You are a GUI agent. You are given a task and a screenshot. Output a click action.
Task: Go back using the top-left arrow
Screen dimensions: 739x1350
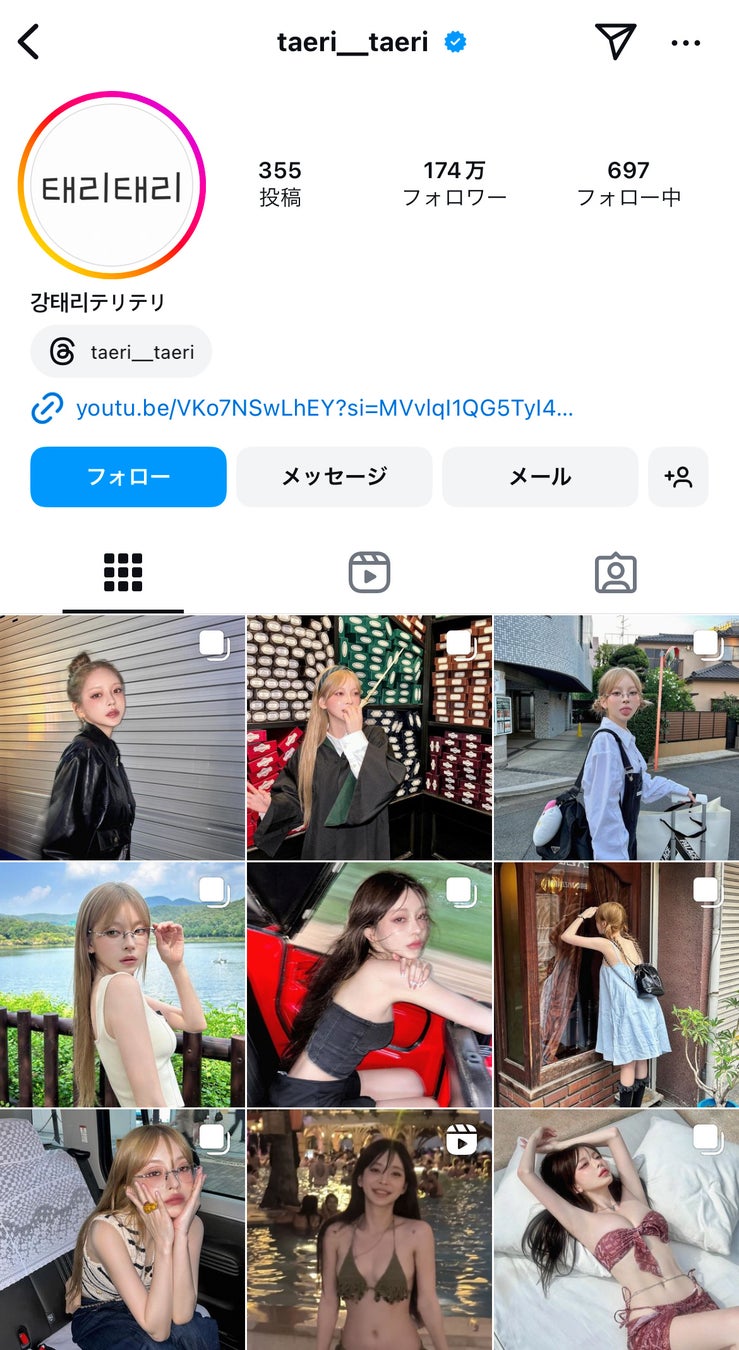[x=29, y=42]
